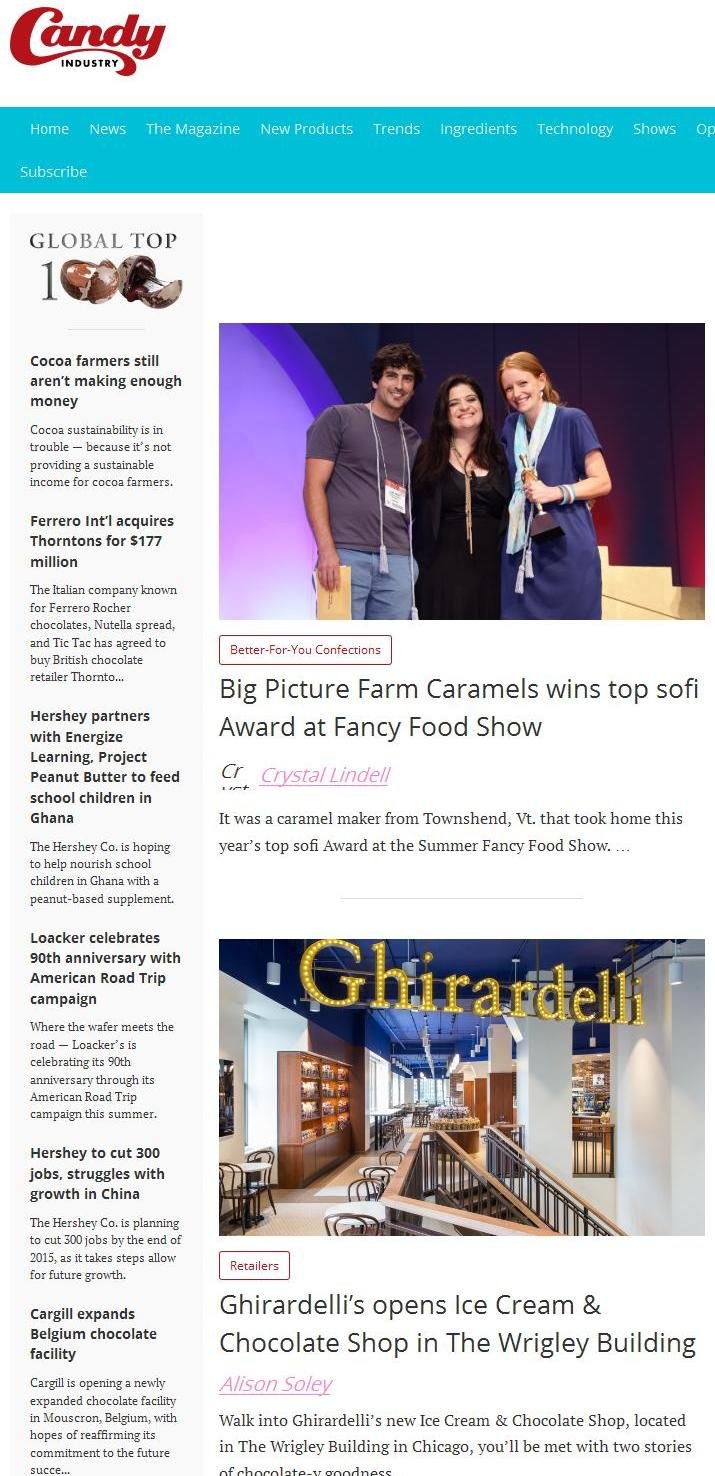Read about Cargill's Belgium chocolate facility
This screenshot has height=1476, width=715.
pyautogui.click(x=93, y=1334)
